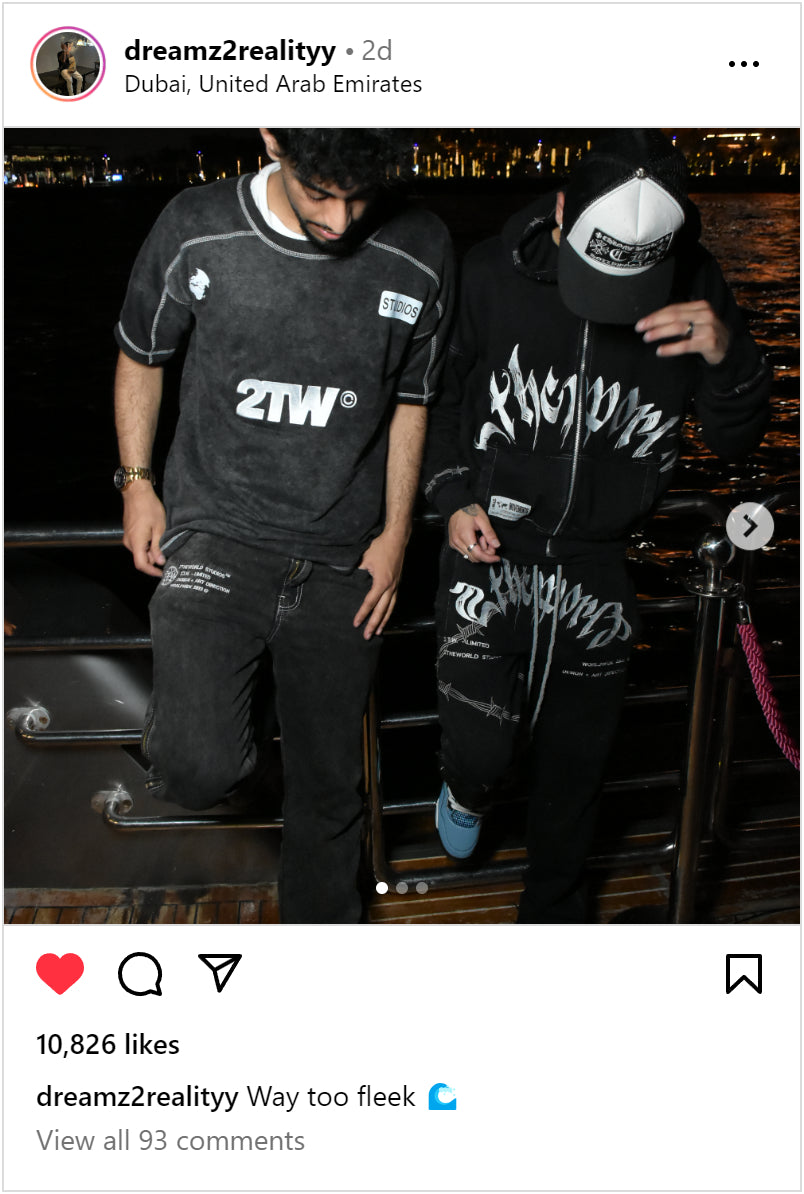Open the comment bubble icon

[x=140, y=974]
